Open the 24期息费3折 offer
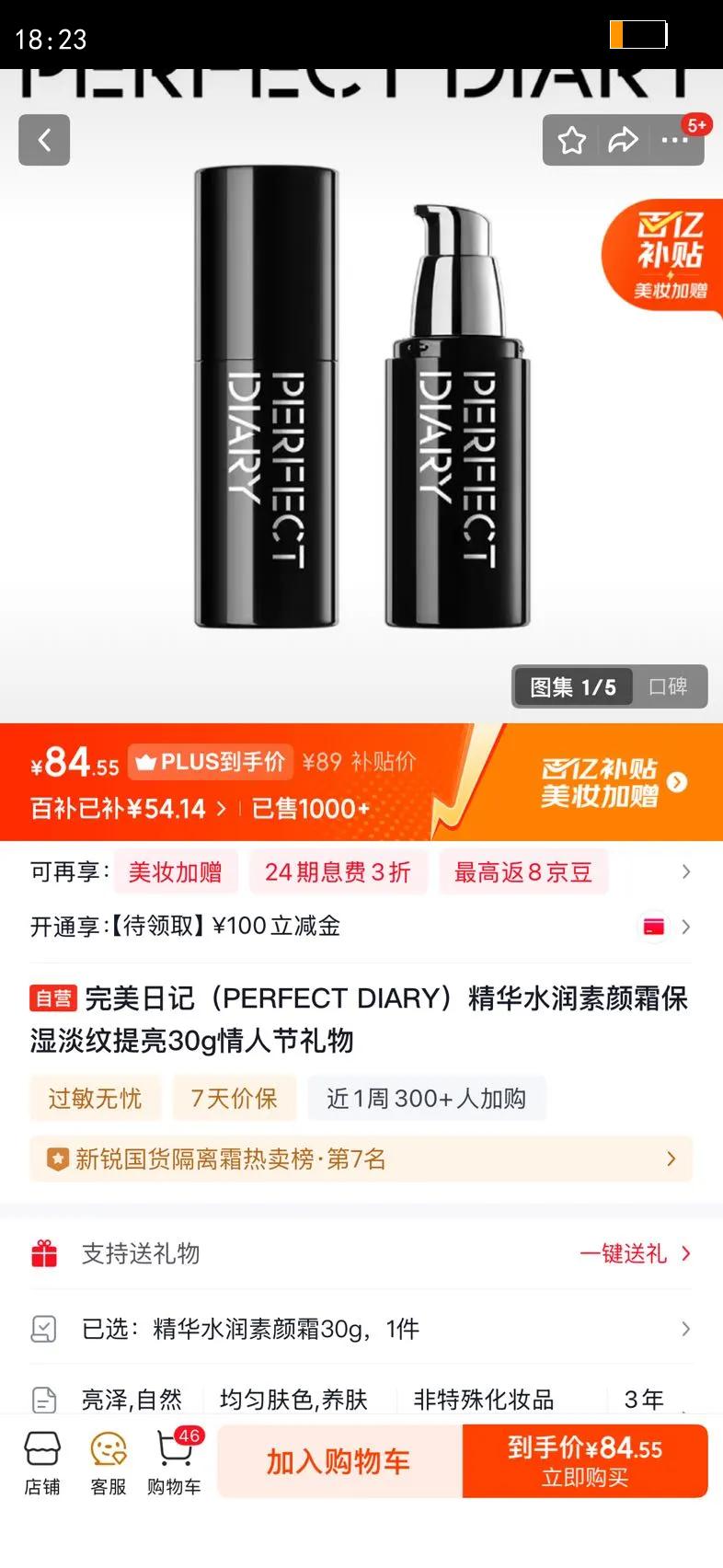The height and width of the screenshot is (1568, 723). pos(338,872)
